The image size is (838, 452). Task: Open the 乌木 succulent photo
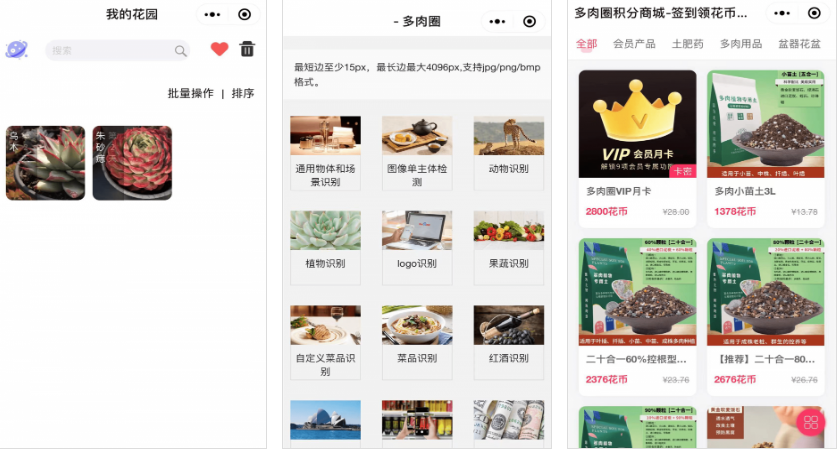[x=45, y=162]
